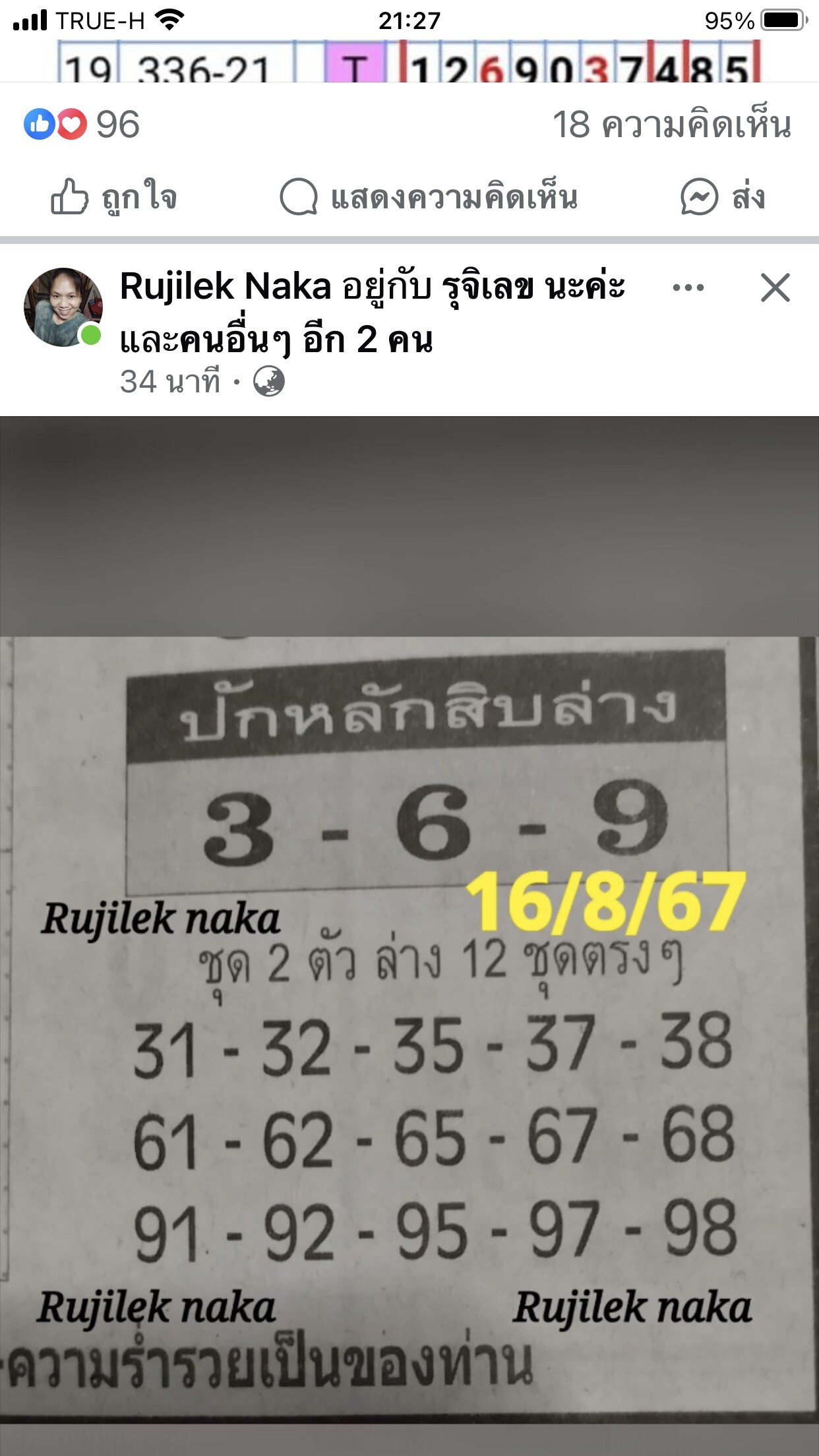Image resolution: width=819 pixels, height=1456 pixels.
Task: Open the Rujilek Naka profile name link
Action: tap(226, 287)
